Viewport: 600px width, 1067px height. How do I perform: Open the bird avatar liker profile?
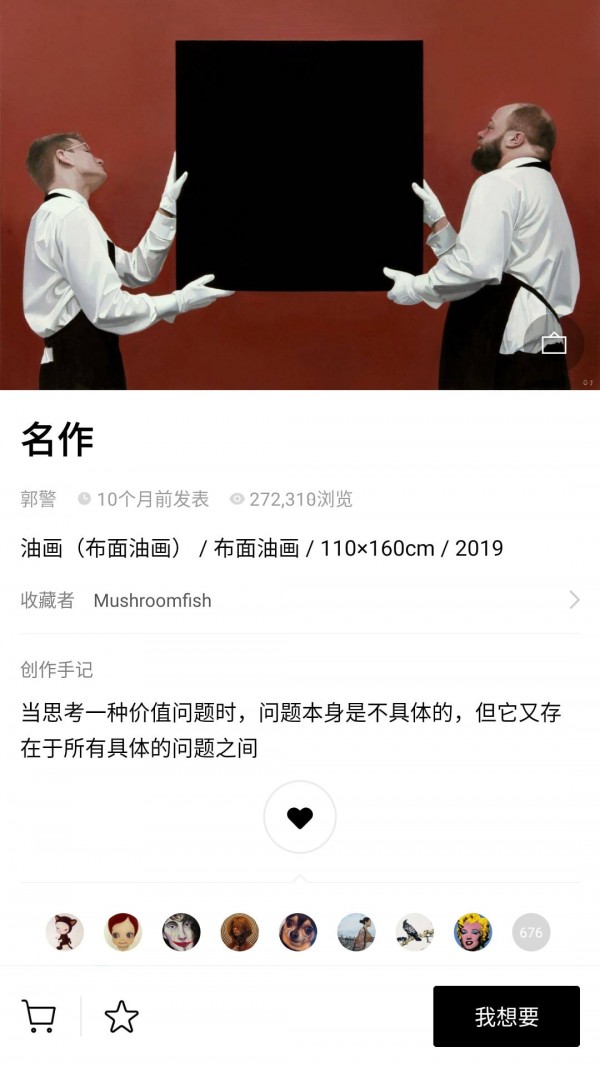415,932
